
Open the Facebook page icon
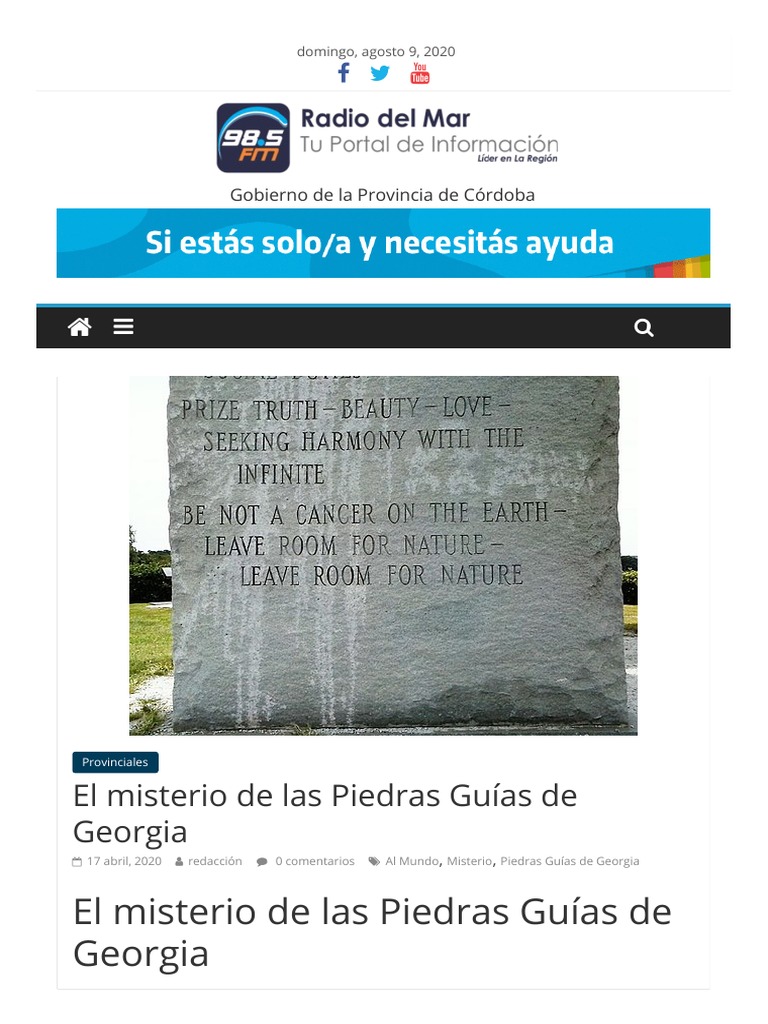pos(344,72)
